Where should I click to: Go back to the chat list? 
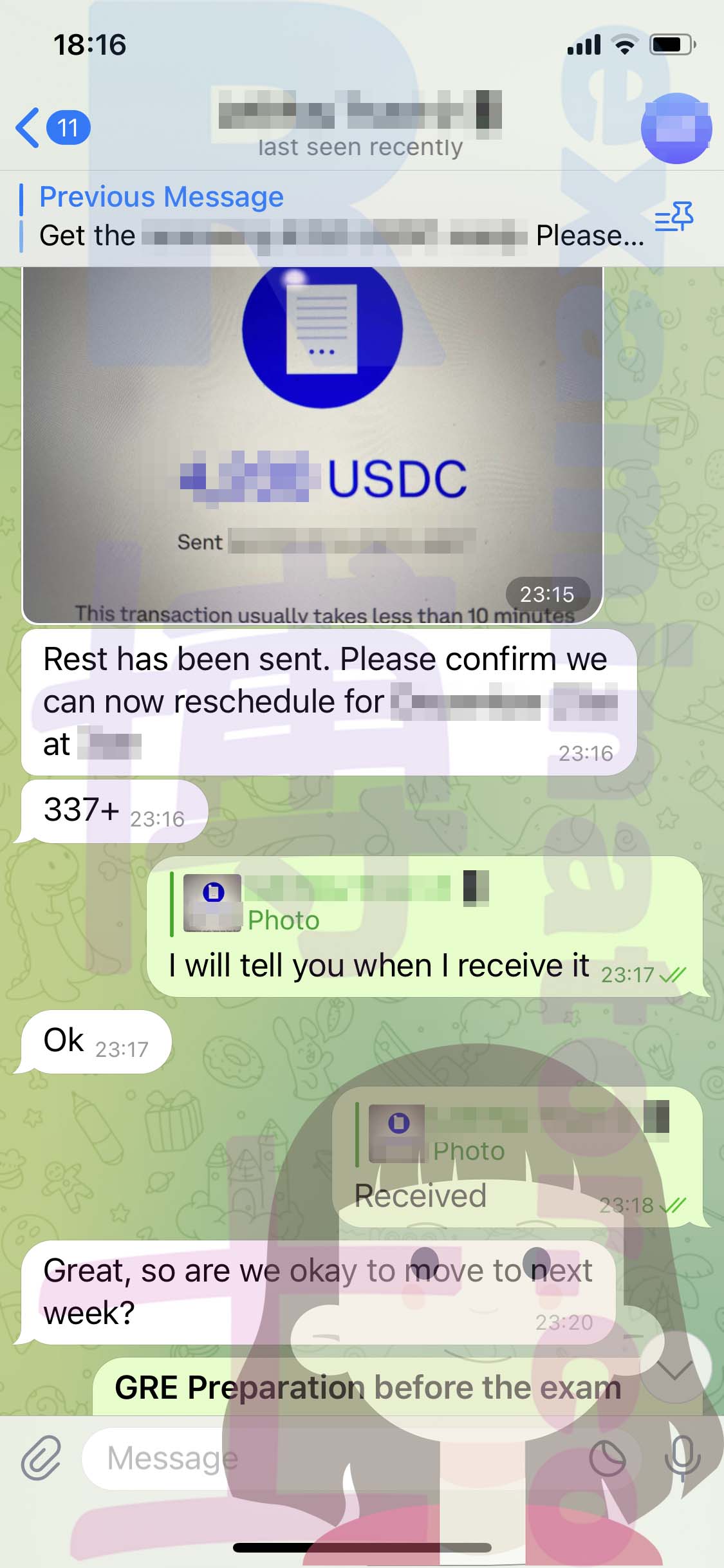(53, 127)
